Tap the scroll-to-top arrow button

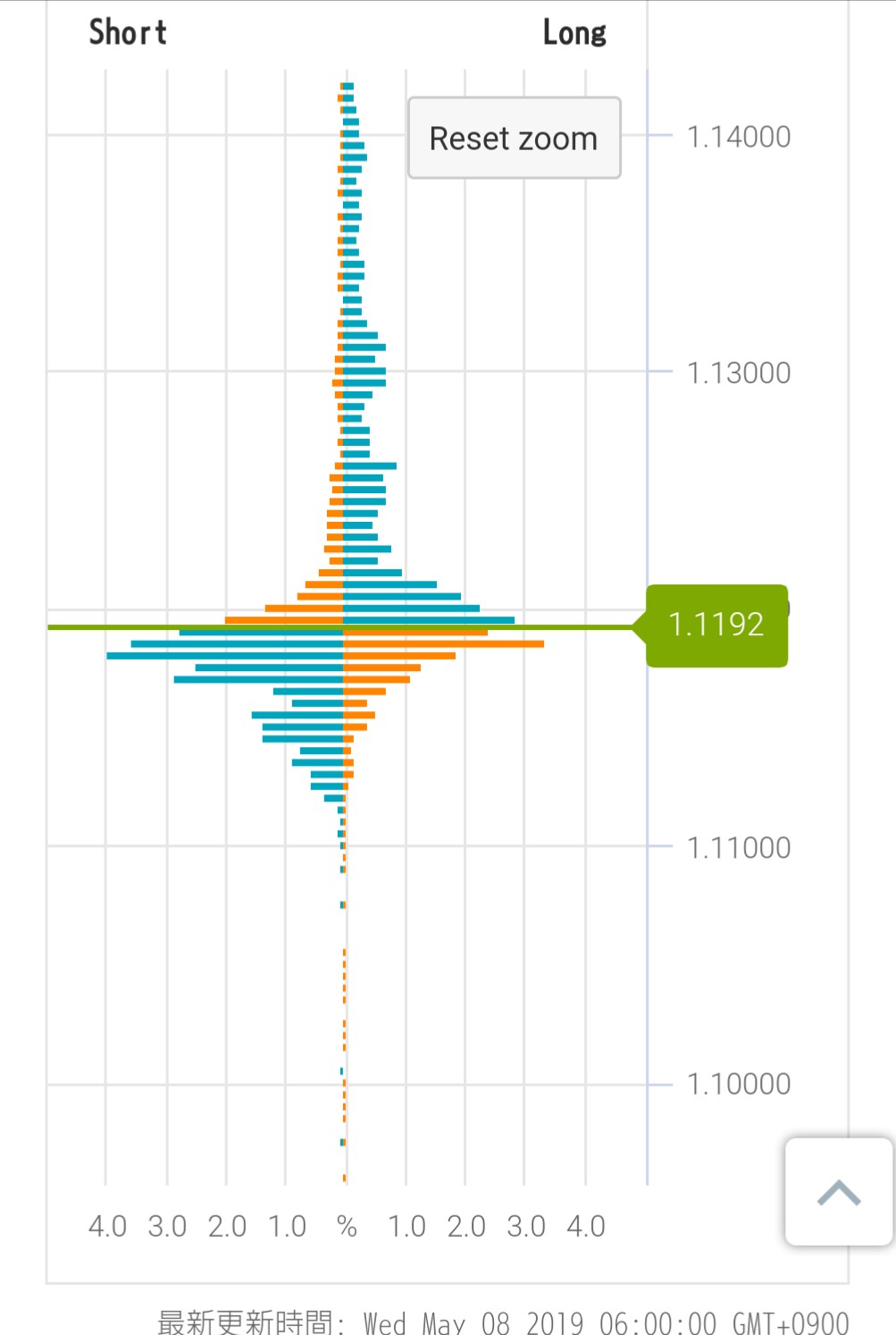838,1192
